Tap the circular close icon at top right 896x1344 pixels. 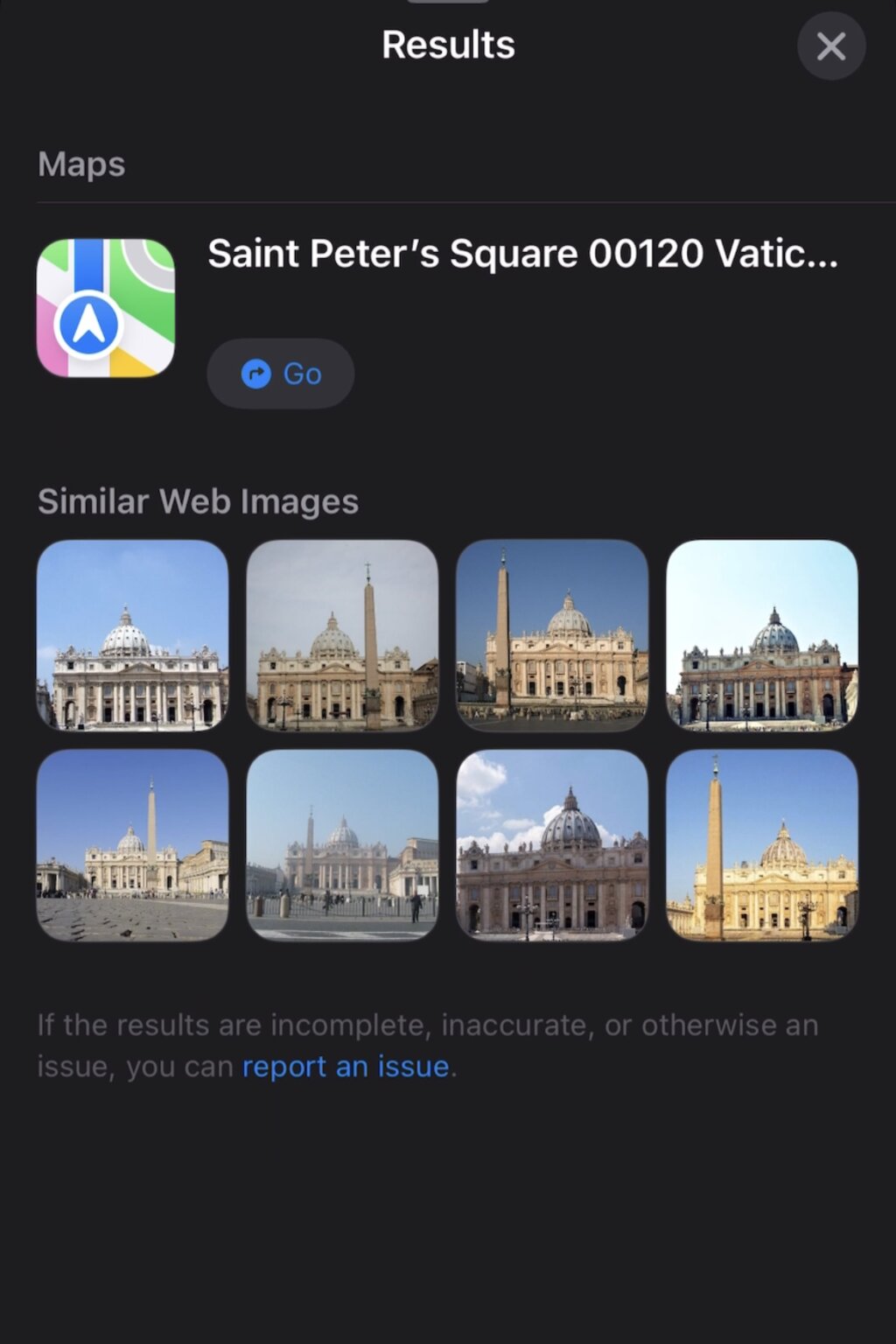[x=829, y=45]
